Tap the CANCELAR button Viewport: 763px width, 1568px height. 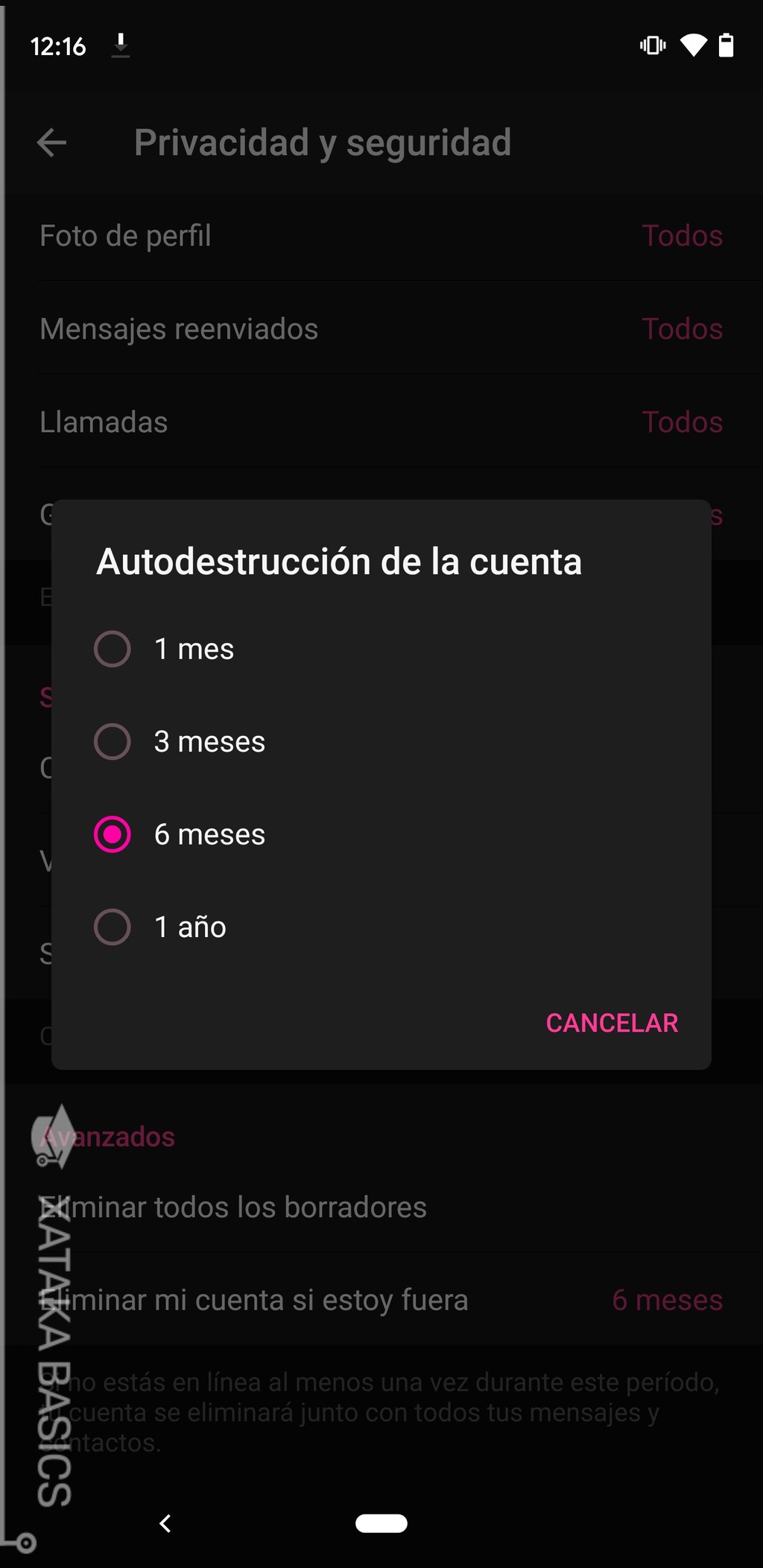pyautogui.click(x=611, y=1023)
